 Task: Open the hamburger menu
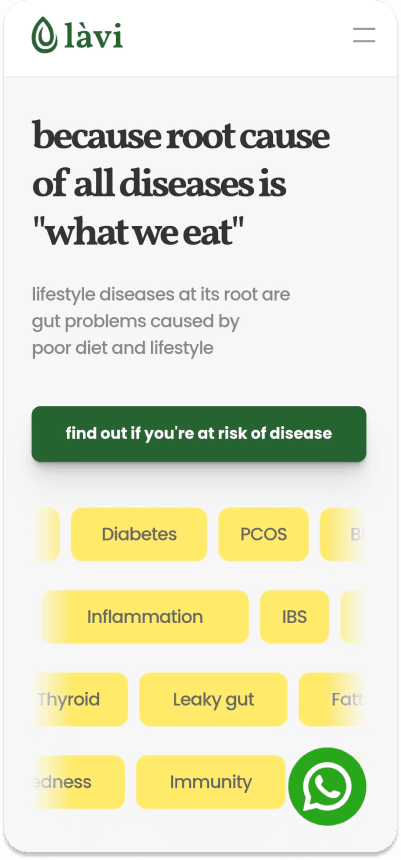click(x=364, y=35)
